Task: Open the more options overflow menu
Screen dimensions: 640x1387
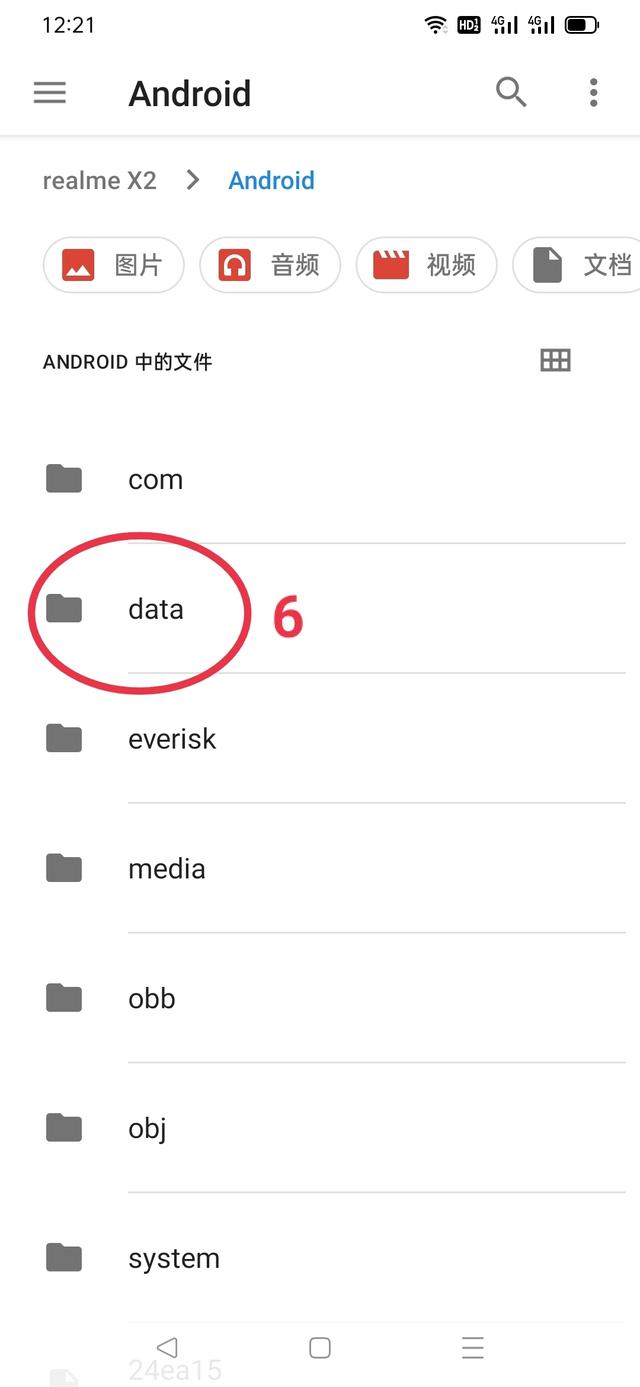Action: click(593, 93)
